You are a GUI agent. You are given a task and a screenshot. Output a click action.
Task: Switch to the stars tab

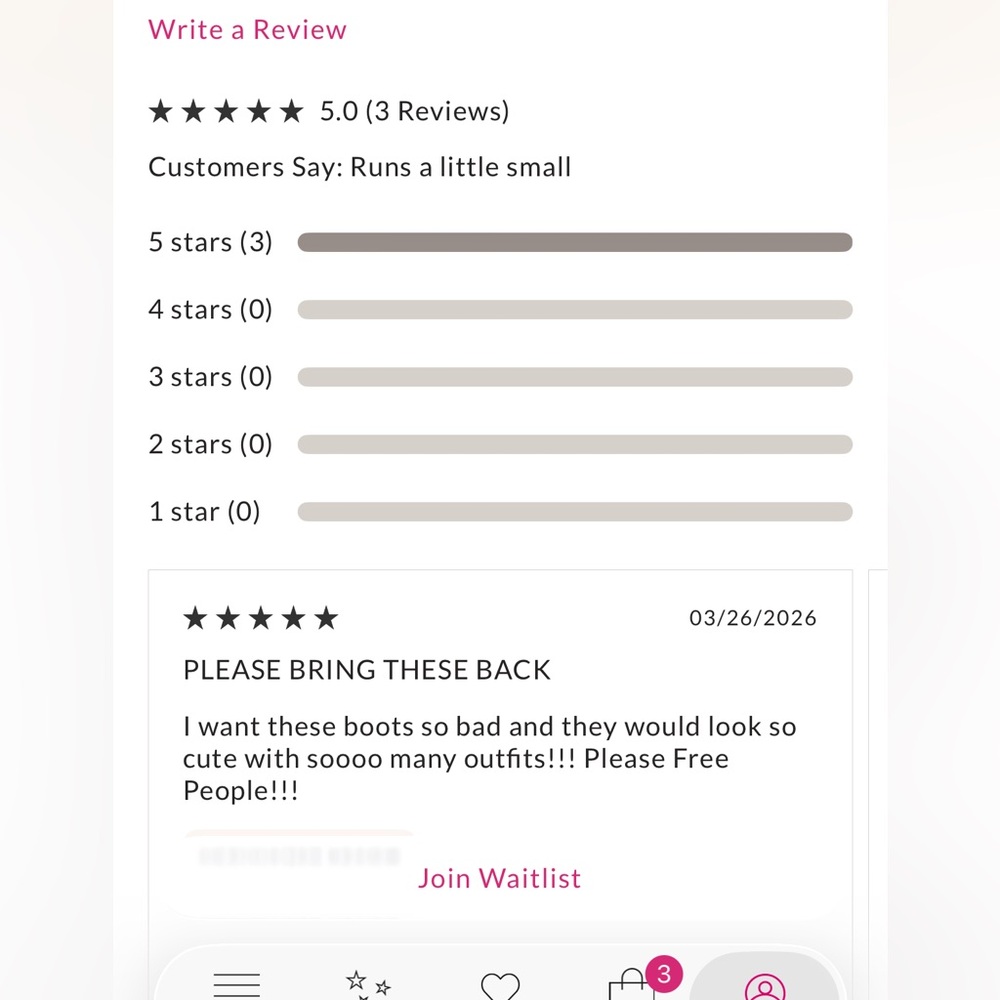(x=367, y=985)
